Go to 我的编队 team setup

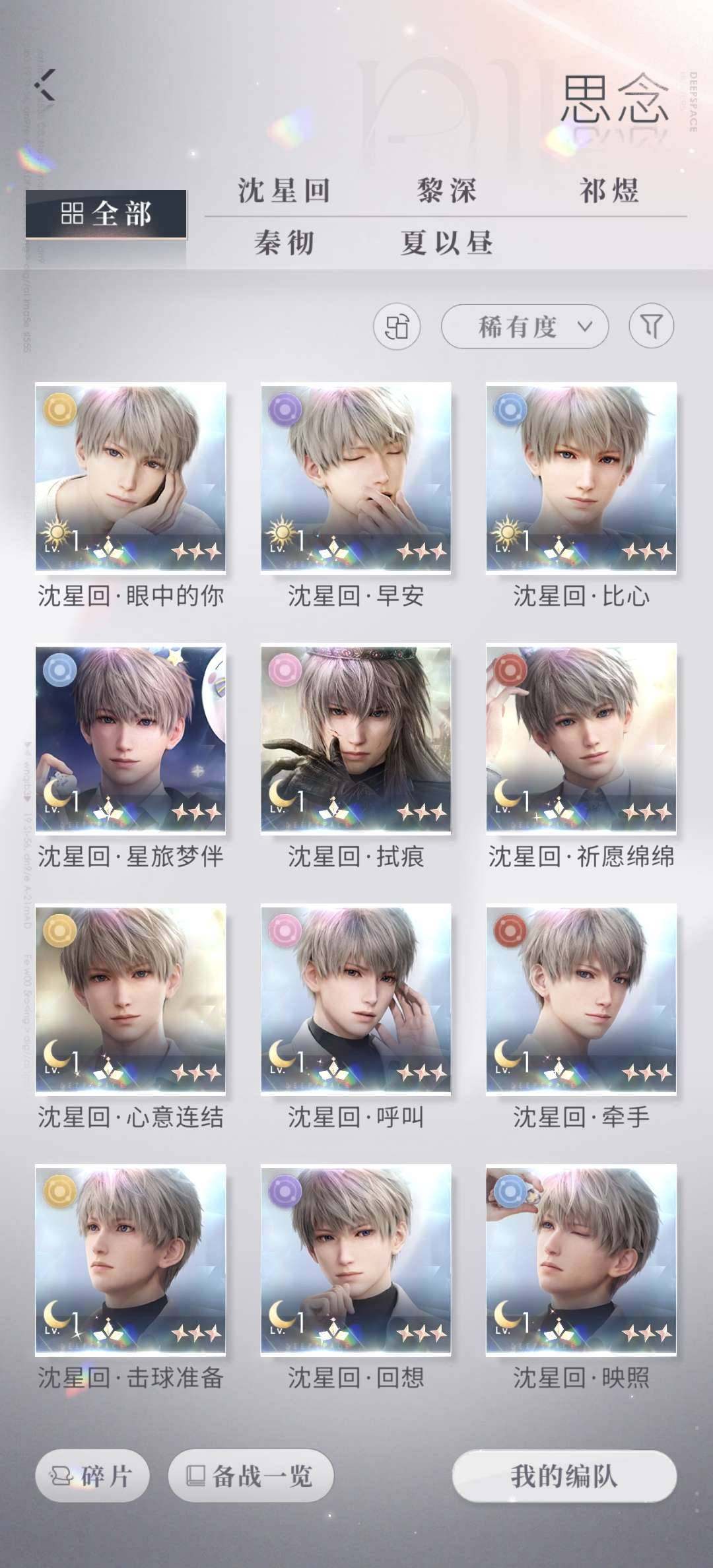[564, 1476]
